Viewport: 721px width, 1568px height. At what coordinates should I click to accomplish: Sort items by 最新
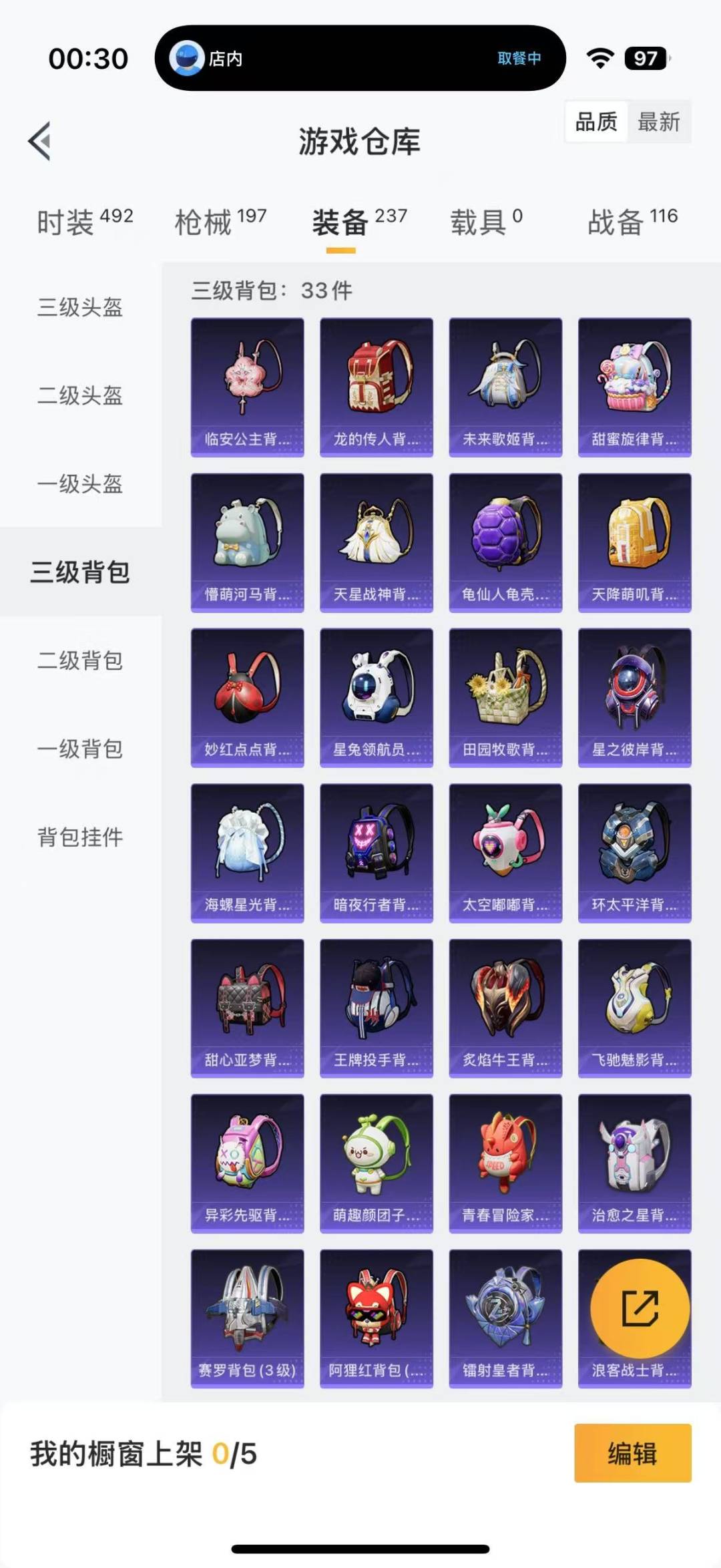coord(658,122)
